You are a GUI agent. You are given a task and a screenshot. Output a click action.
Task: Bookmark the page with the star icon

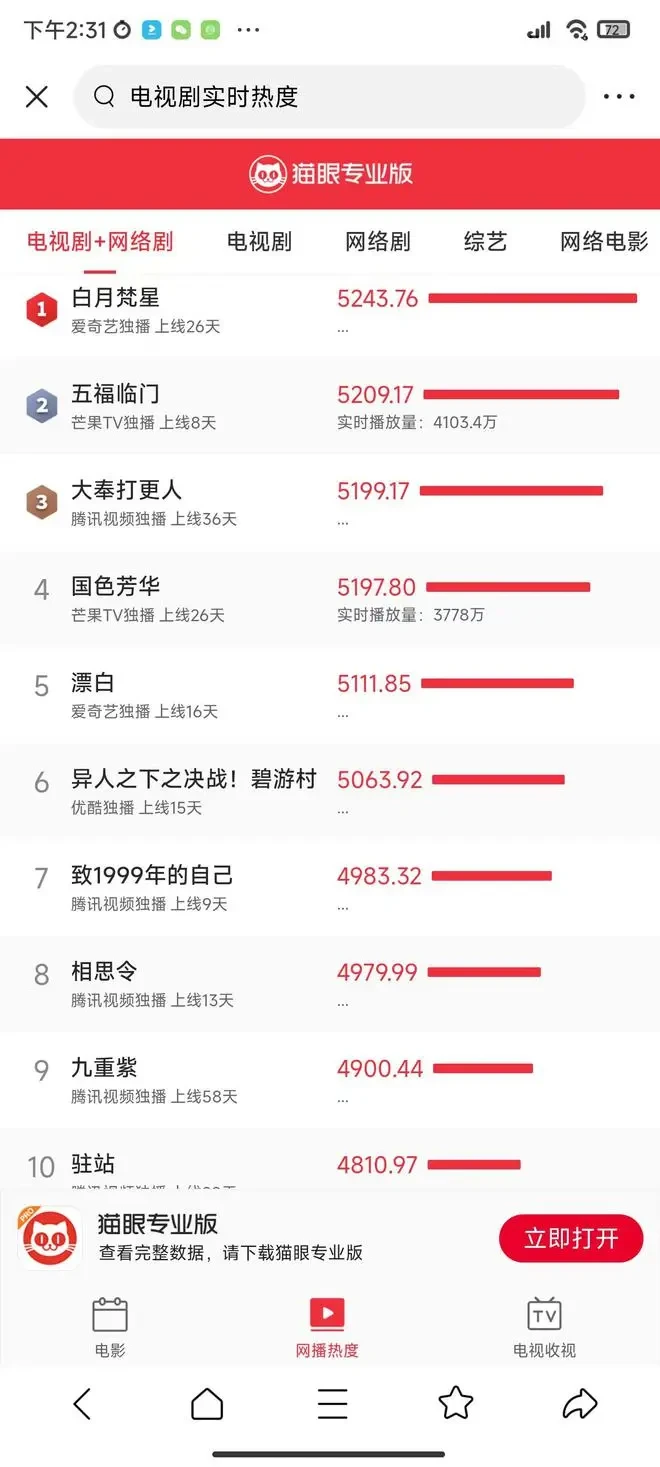click(456, 1403)
